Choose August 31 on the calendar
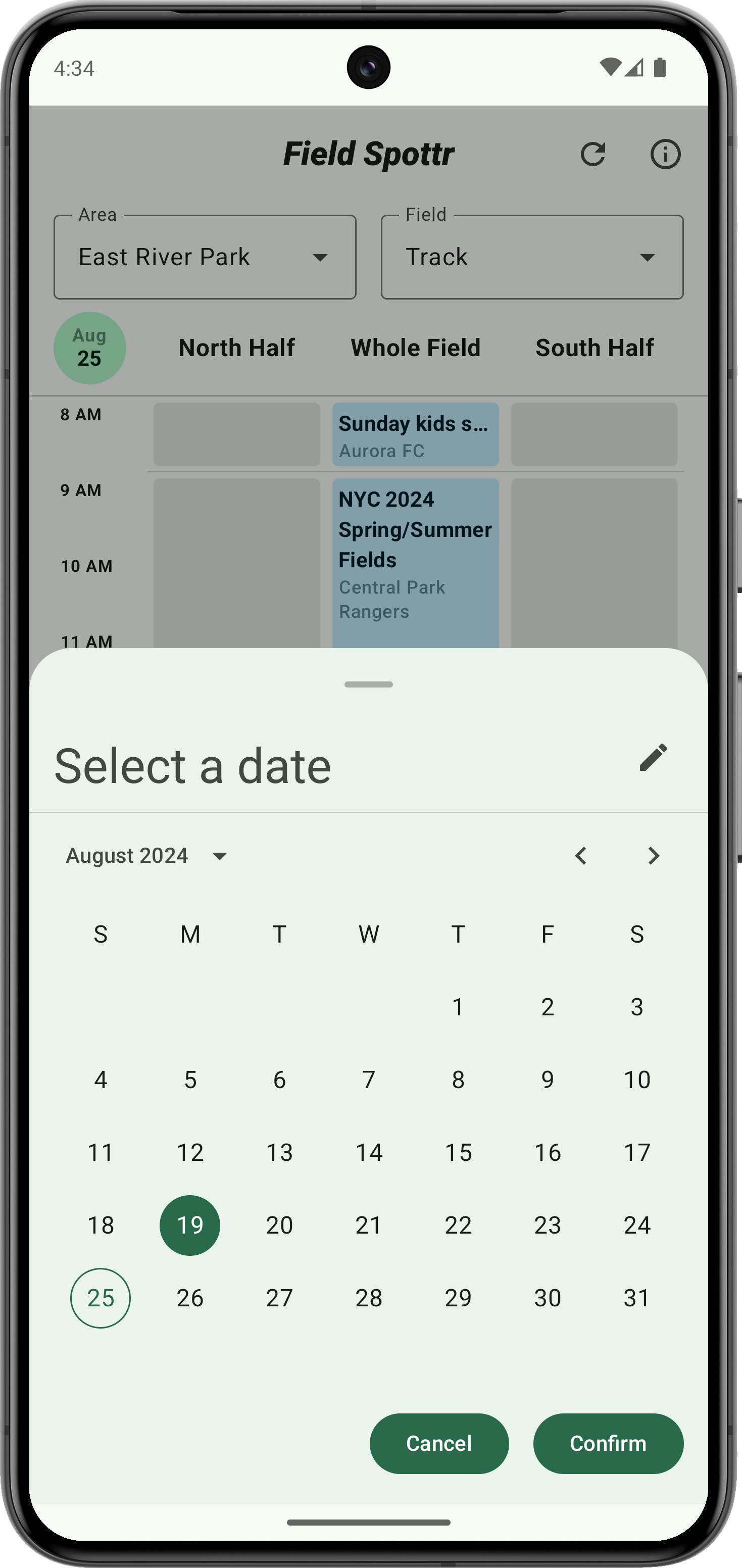The image size is (742, 1568). [x=637, y=1298]
